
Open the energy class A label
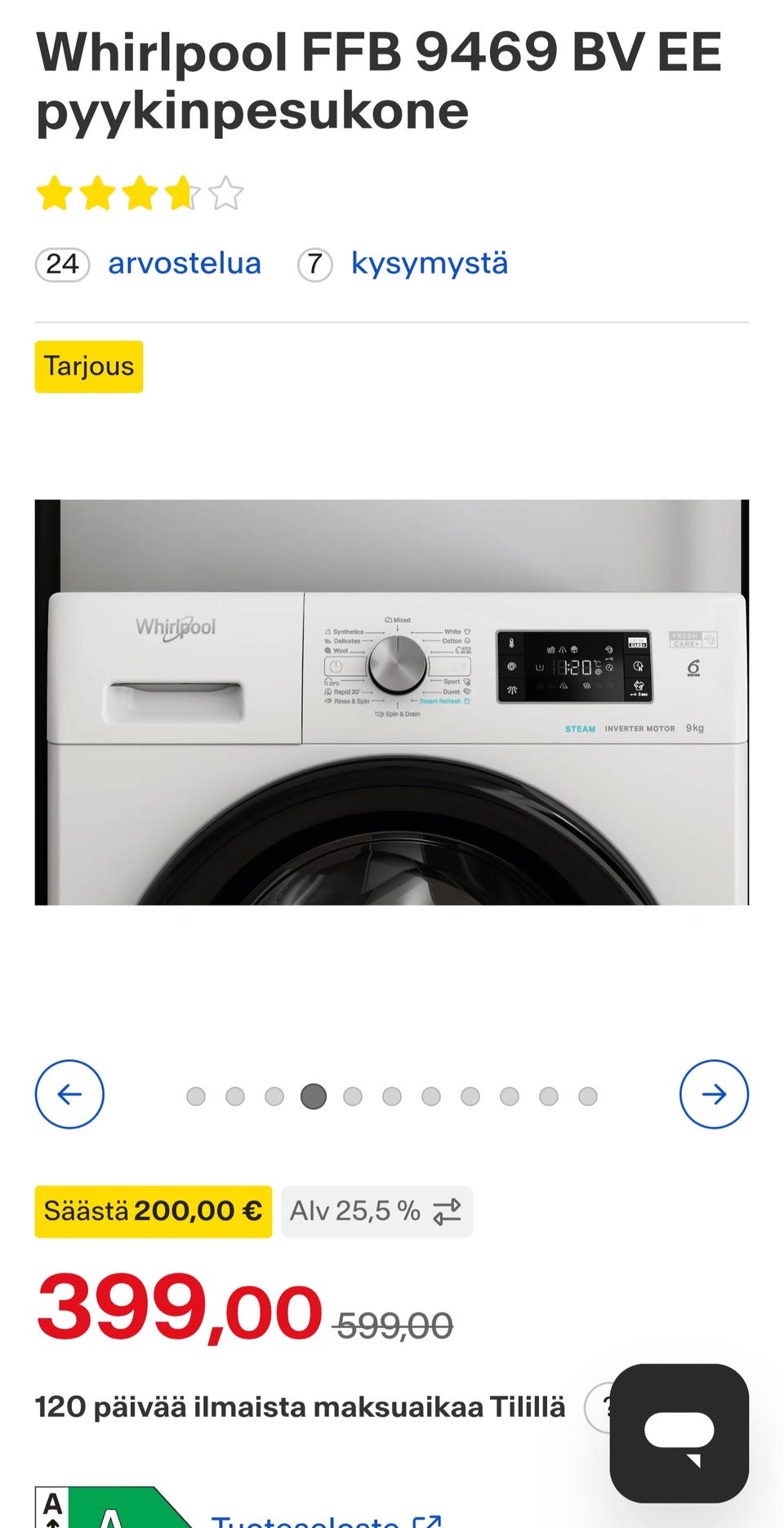click(x=113, y=1508)
